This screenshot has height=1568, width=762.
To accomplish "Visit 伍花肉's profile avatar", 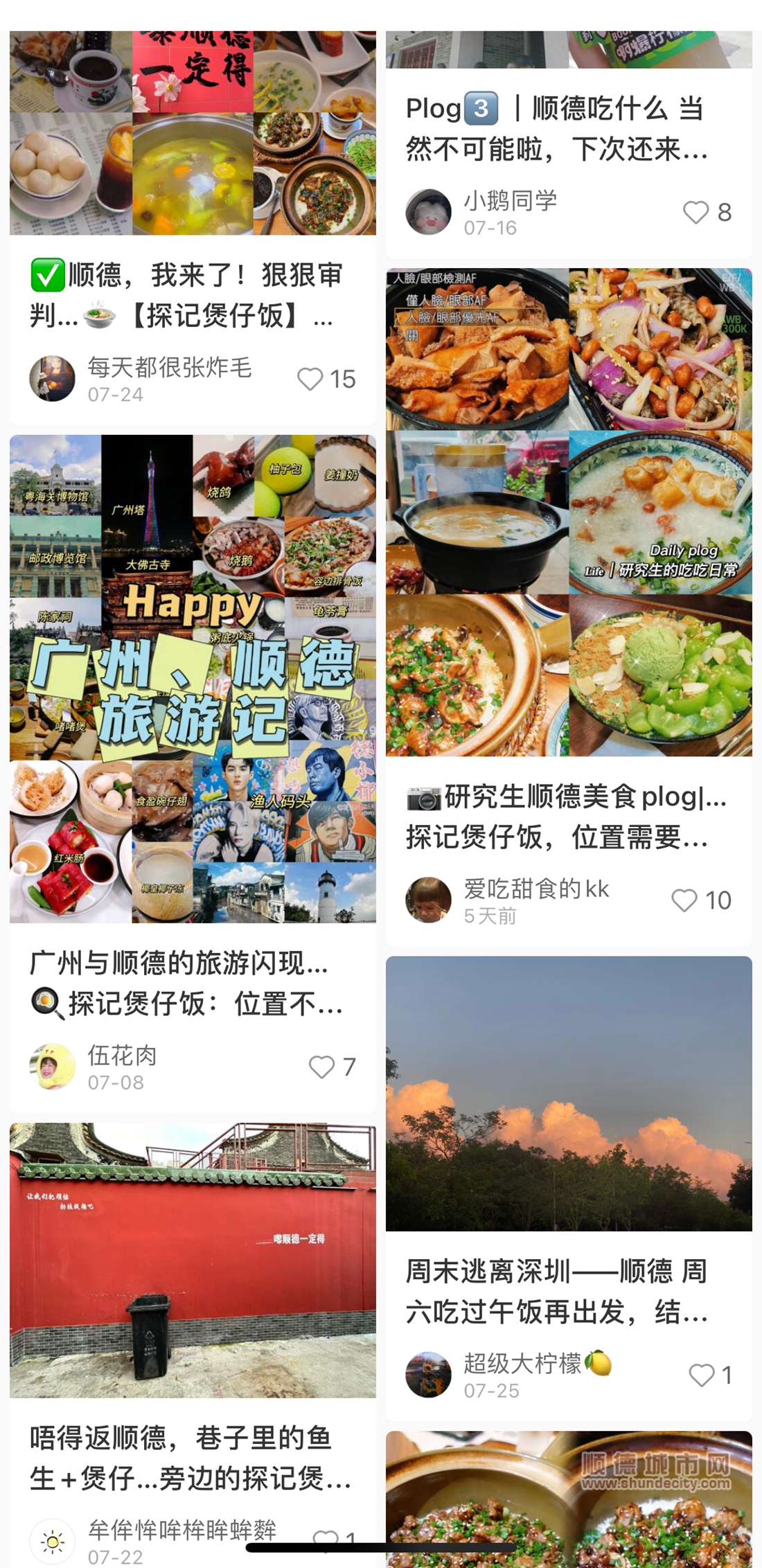I will pos(53,1067).
